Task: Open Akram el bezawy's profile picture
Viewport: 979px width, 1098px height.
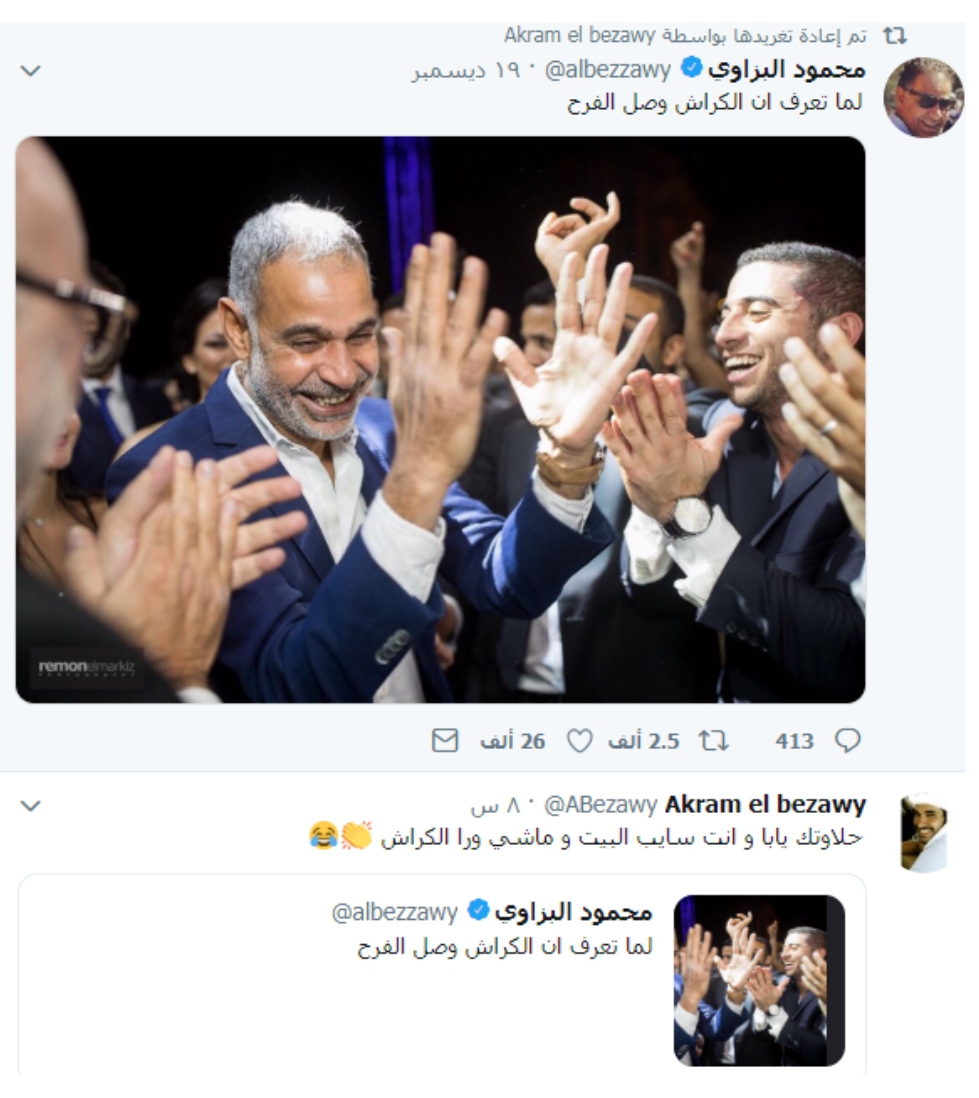Action: point(923,833)
